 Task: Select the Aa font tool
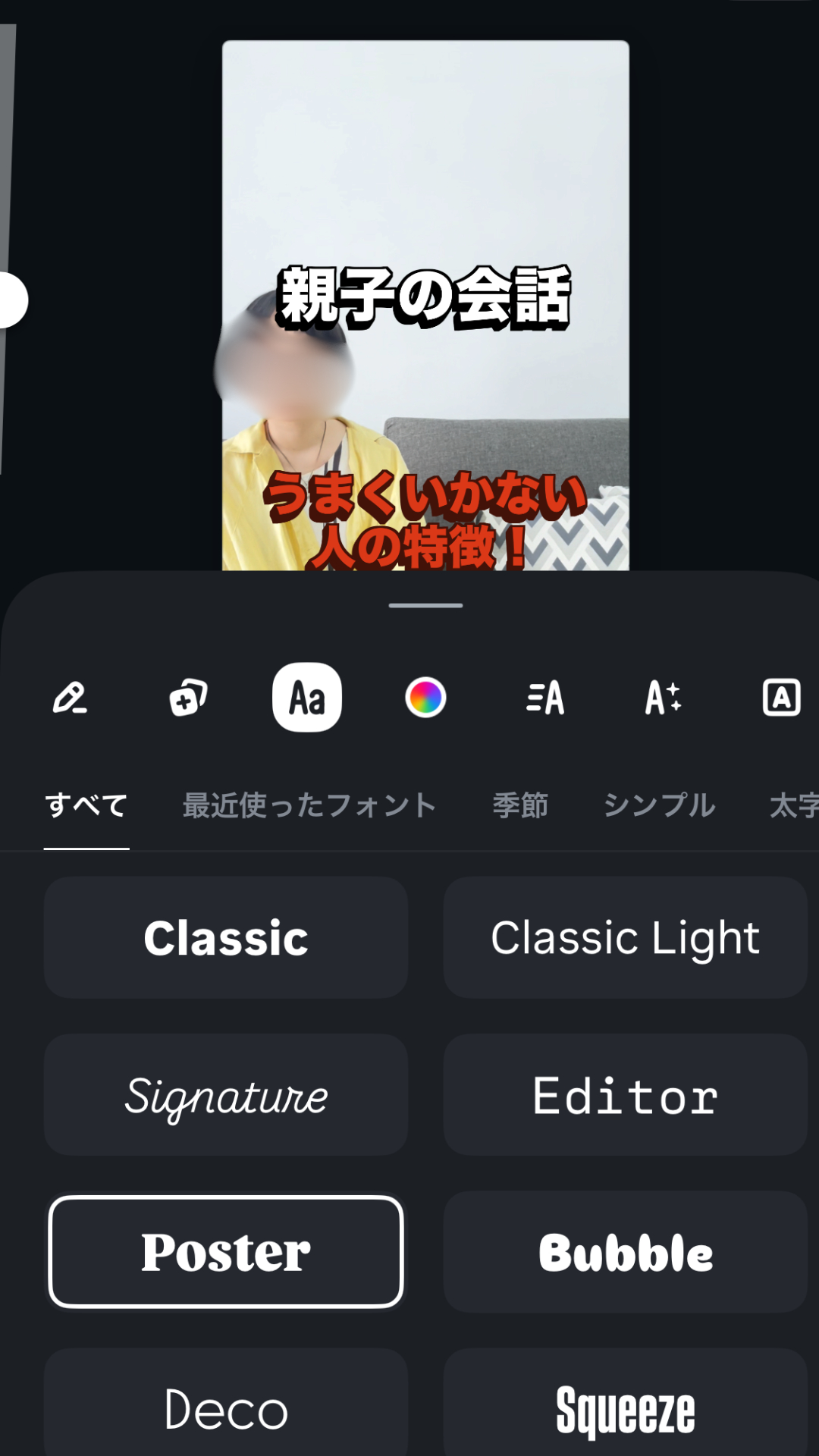click(x=307, y=698)
